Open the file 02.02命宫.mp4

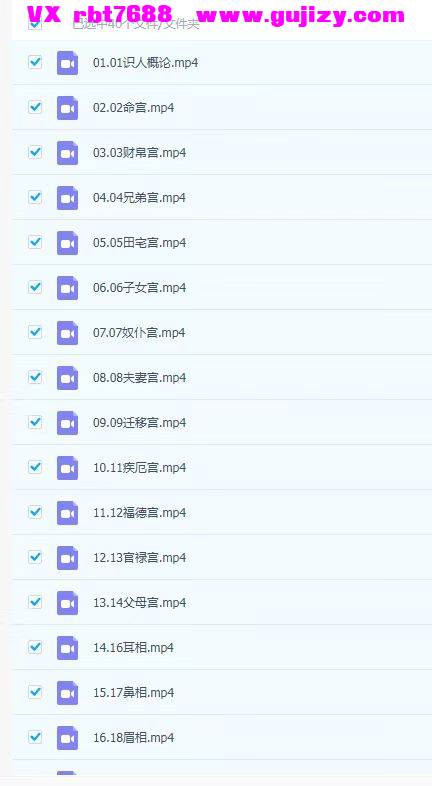click(133, 108)
